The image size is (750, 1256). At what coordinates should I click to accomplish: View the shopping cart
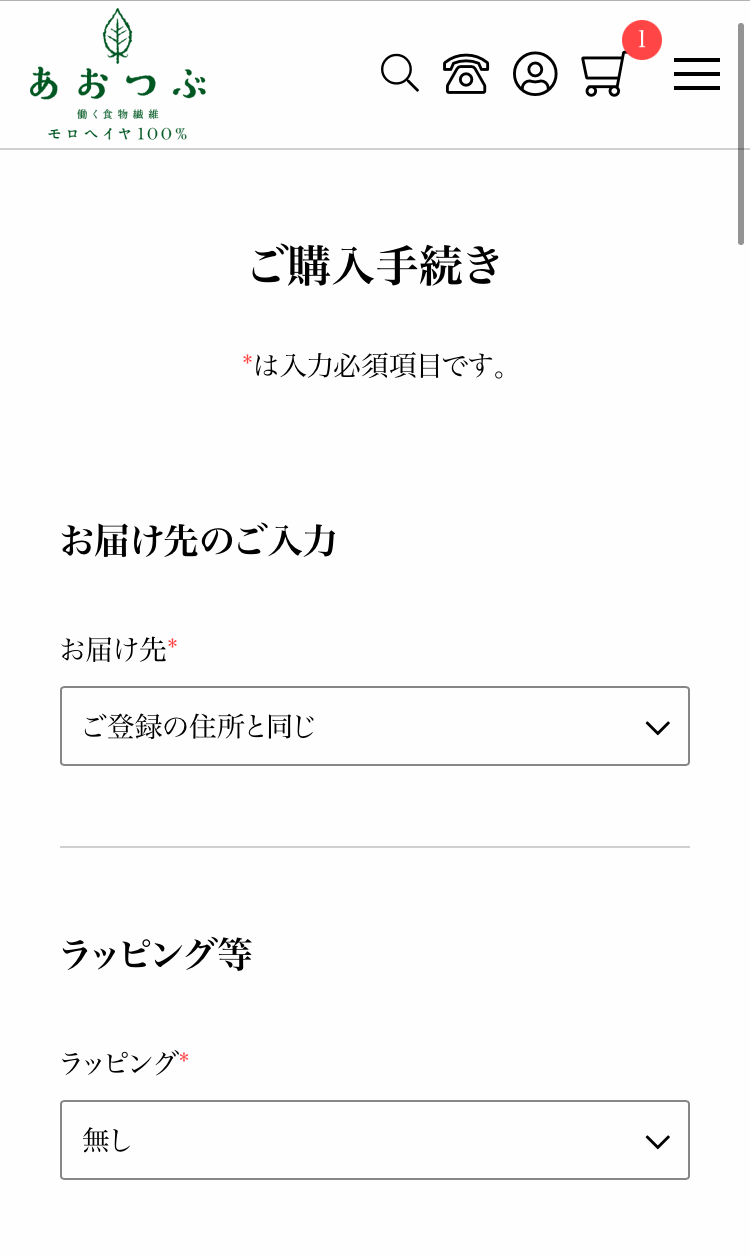point(605,74)
